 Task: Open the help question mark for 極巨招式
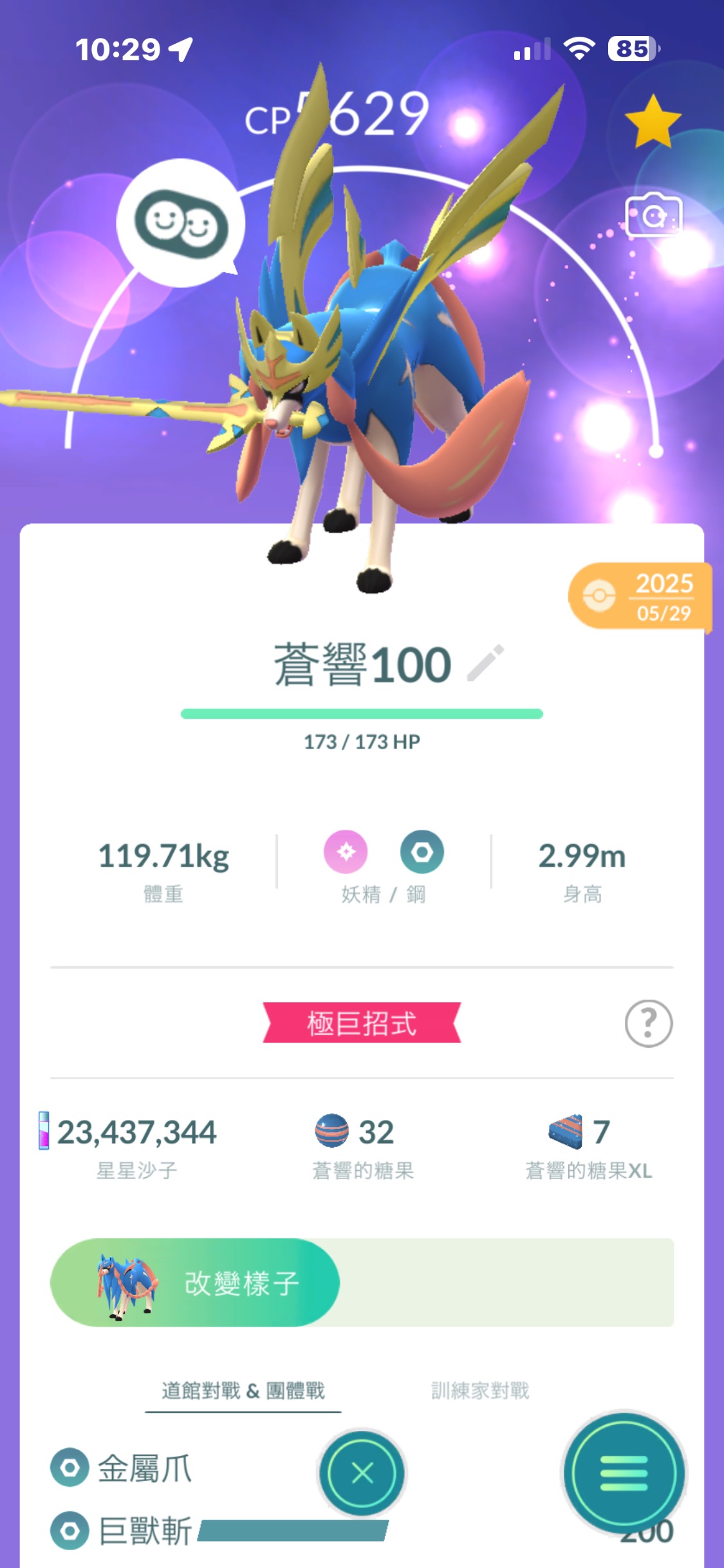click(x=648, y=1023)
